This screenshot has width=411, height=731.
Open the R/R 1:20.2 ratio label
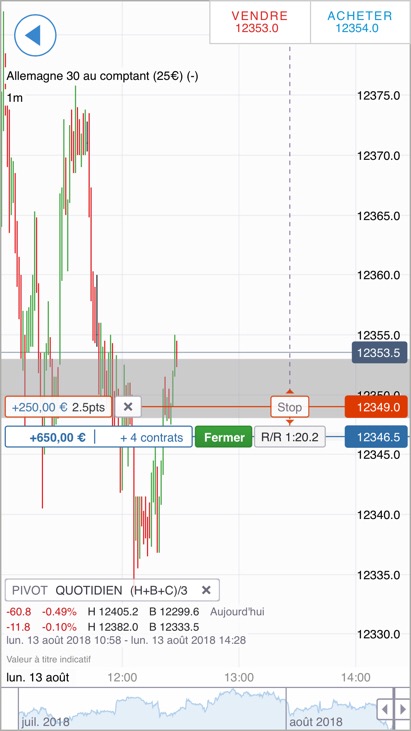click(289, 437)
